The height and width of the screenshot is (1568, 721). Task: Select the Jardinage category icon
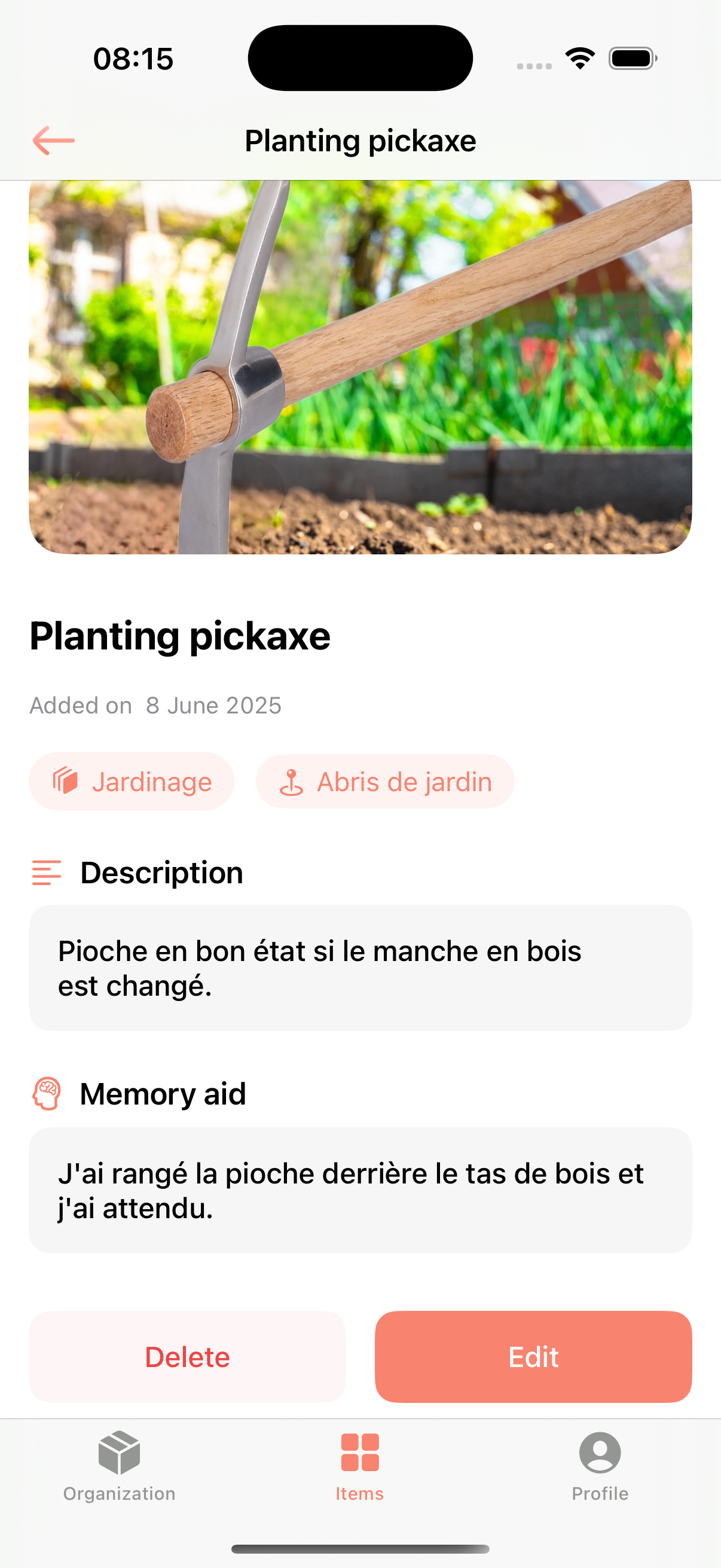pos(67,781)
